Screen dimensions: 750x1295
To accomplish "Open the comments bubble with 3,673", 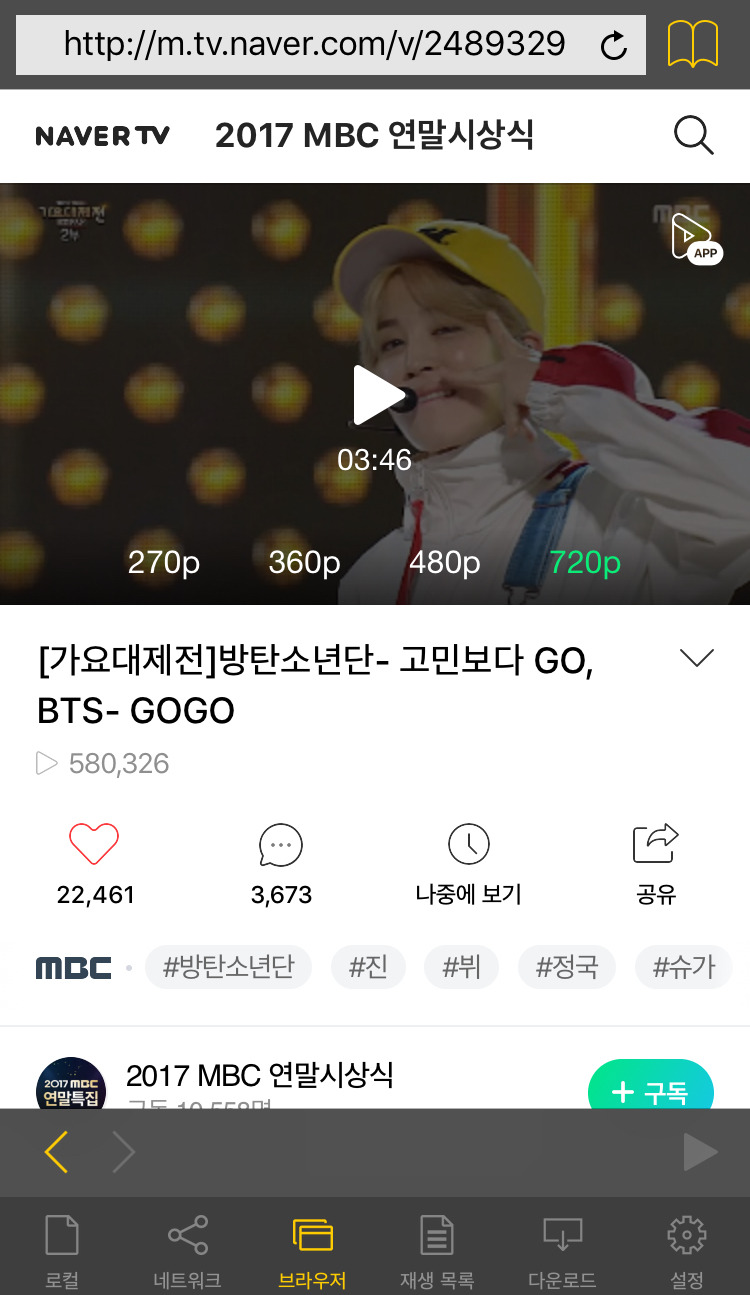I will point(281,845).
